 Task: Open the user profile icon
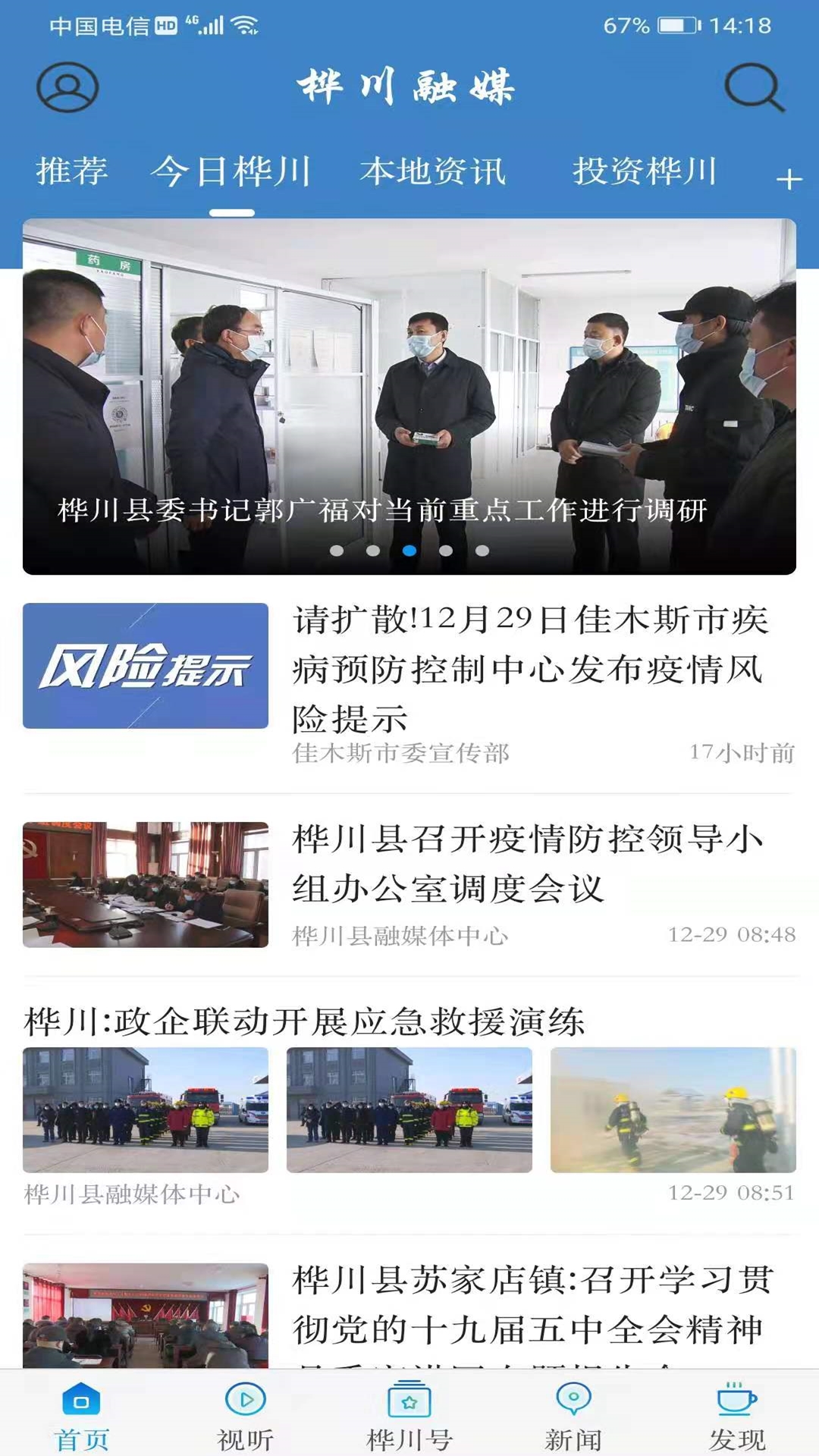point(67,88)
